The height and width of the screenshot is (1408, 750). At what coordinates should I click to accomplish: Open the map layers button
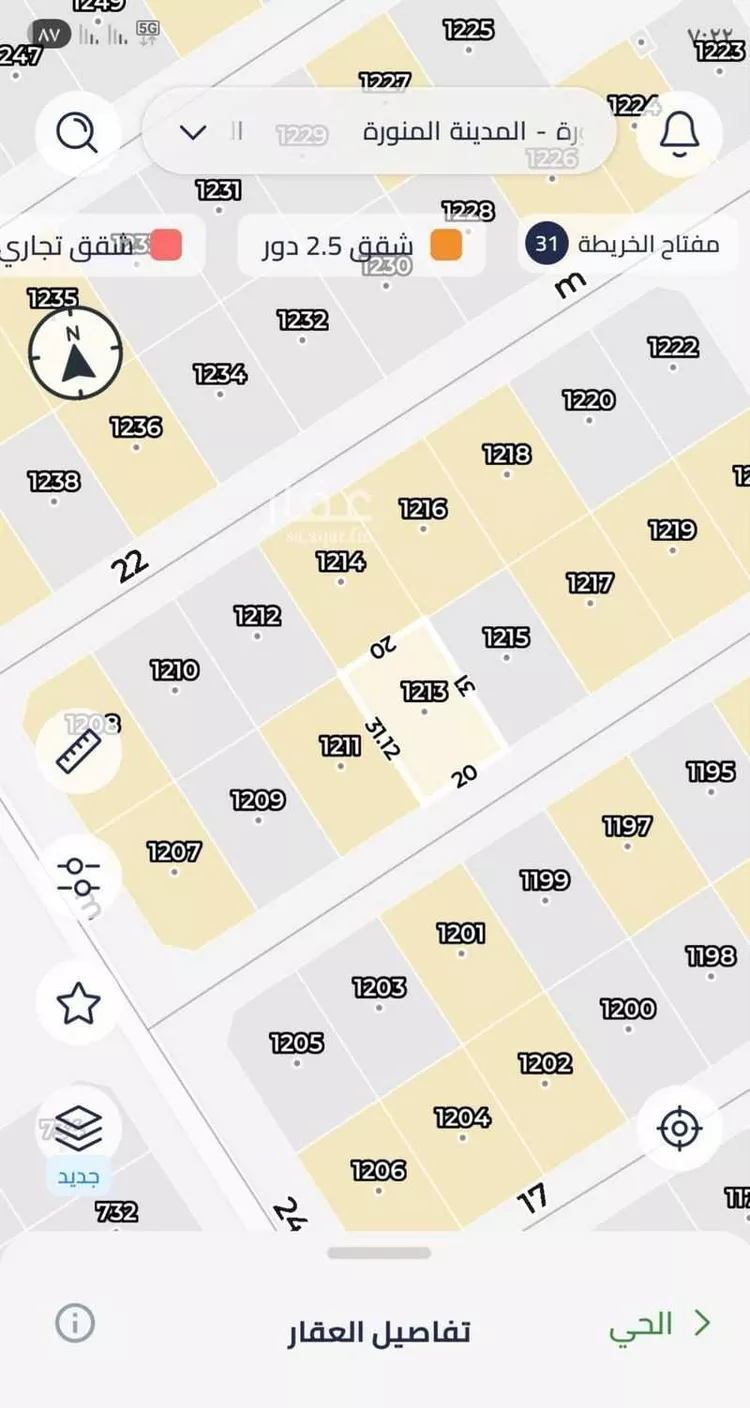[x=78, y=1130]
